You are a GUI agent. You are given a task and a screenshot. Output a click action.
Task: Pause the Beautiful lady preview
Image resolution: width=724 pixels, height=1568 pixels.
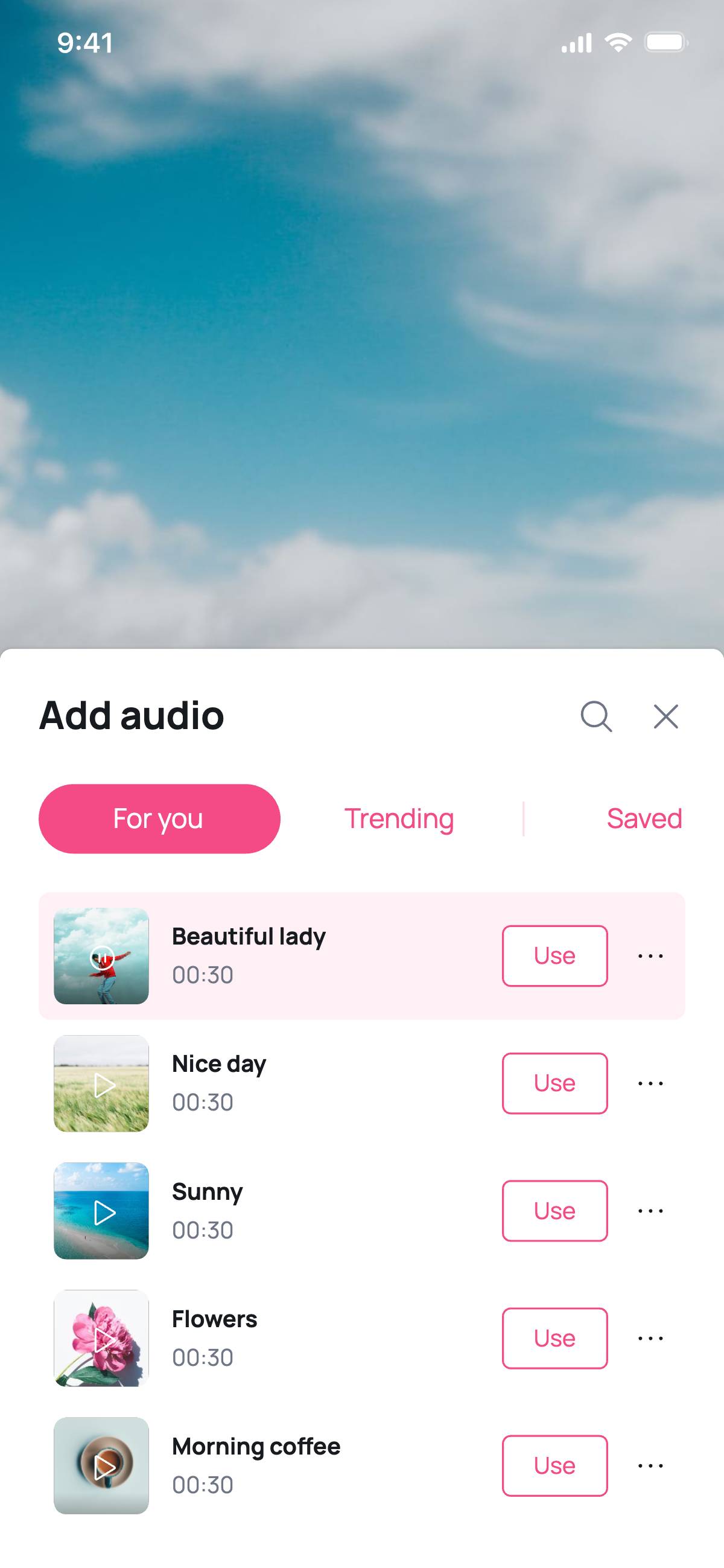click(102, 957)
